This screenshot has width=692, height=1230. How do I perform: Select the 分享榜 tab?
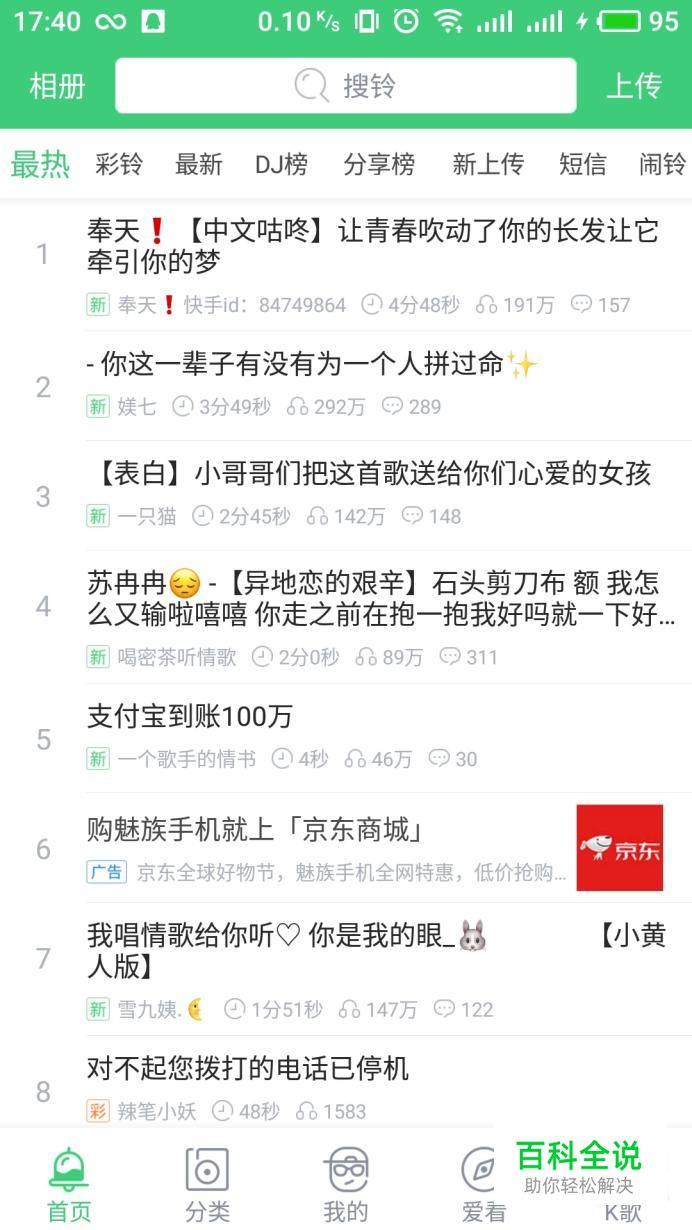tap(379, 164)
